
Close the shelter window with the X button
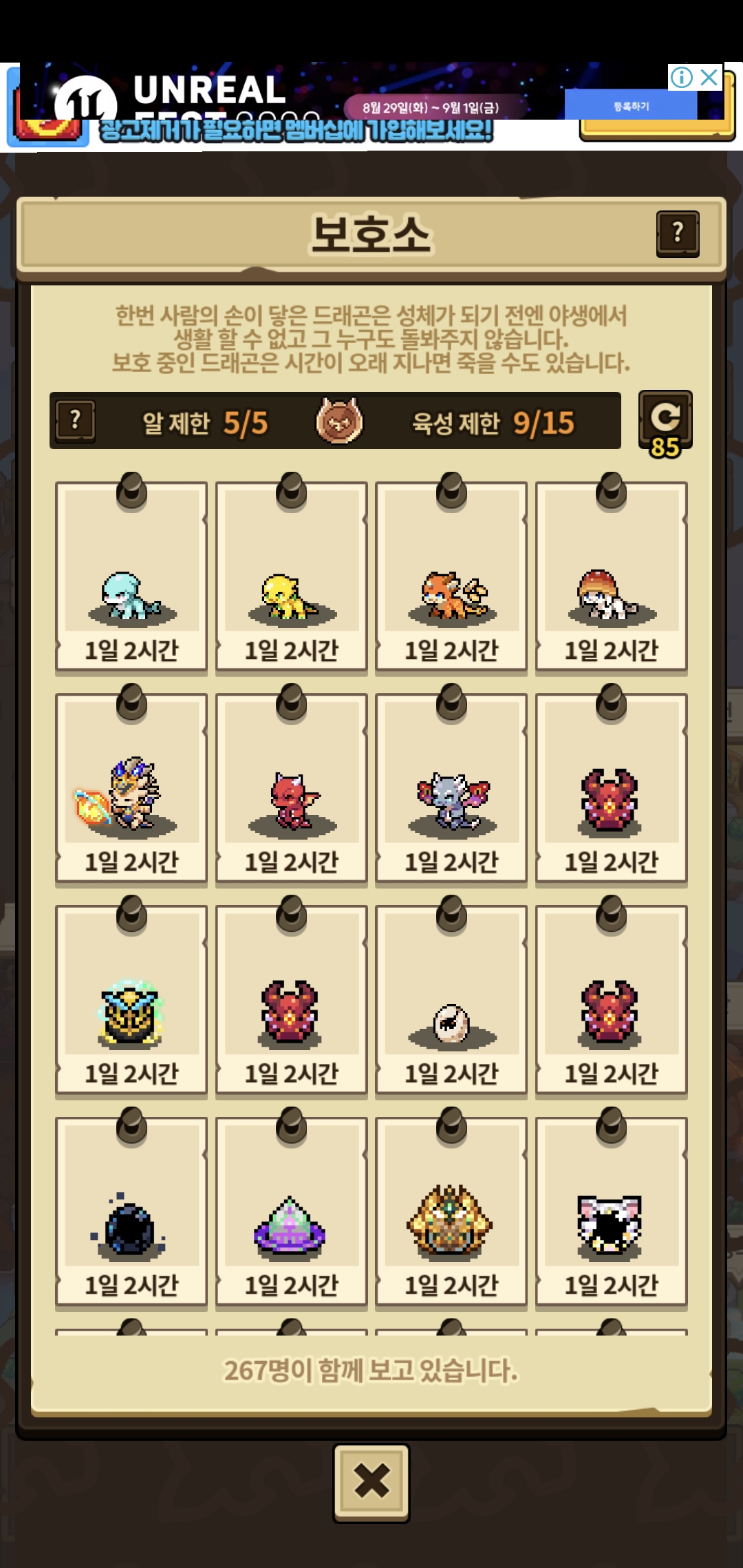point(371,1482)
